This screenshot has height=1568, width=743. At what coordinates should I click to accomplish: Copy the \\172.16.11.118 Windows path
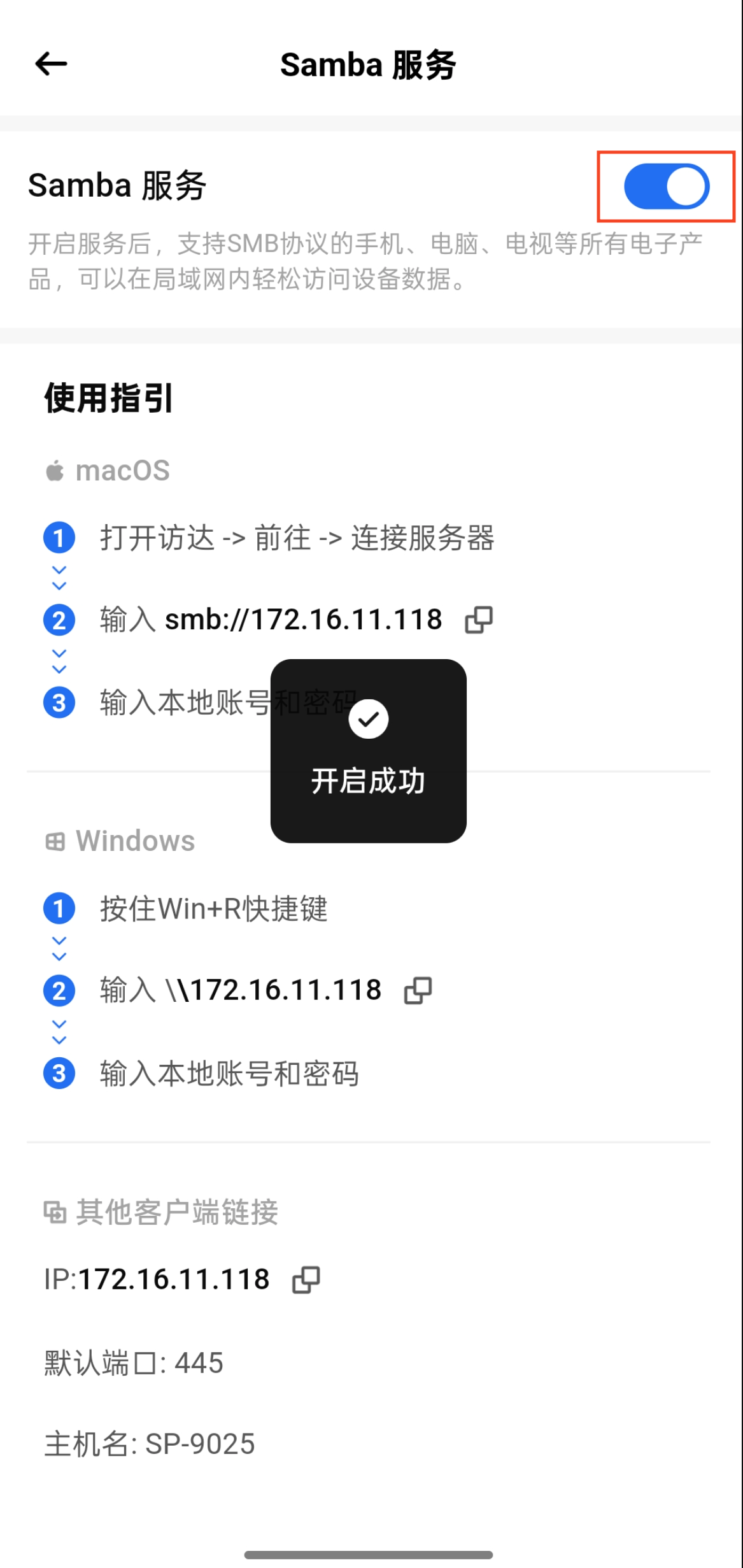click(x=418, y=991)
